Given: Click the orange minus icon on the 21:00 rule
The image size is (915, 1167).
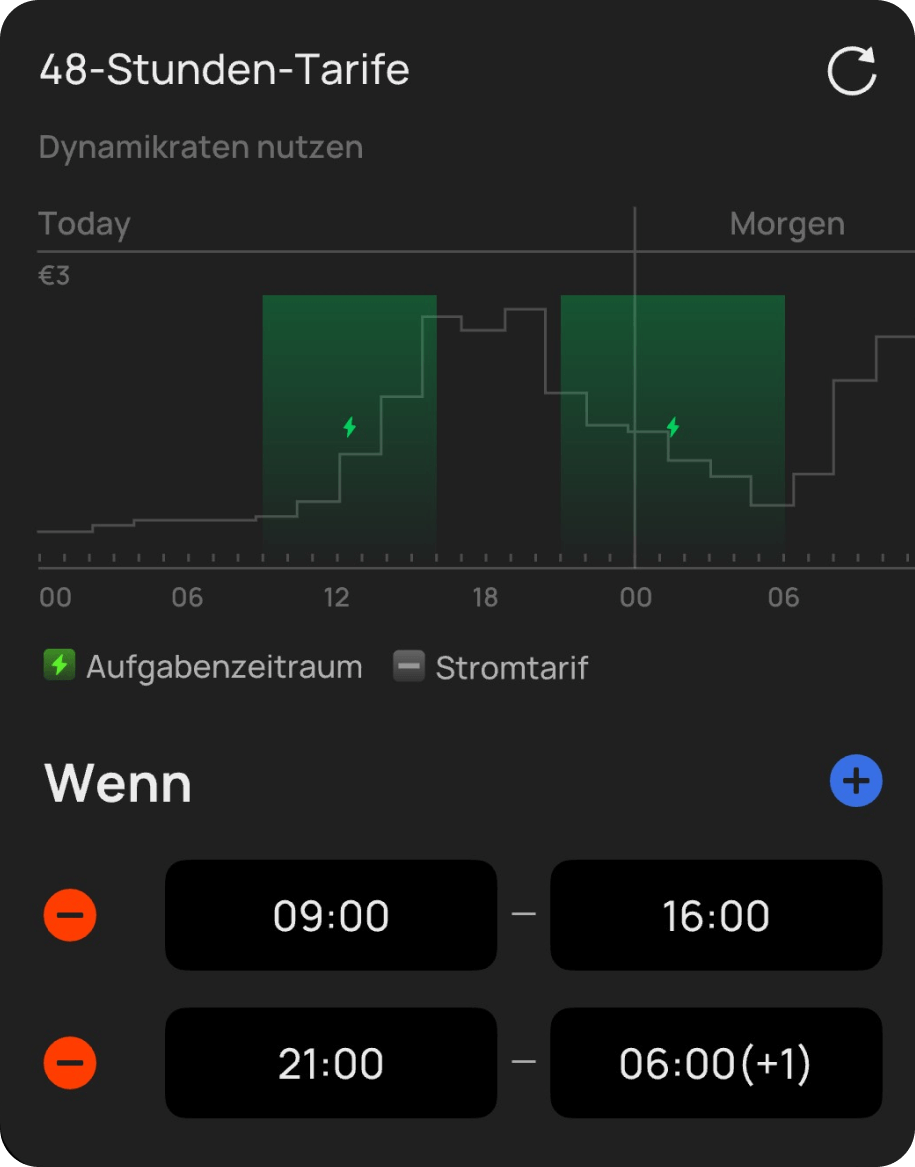Looking at the screenshot, I should 69,1063.
